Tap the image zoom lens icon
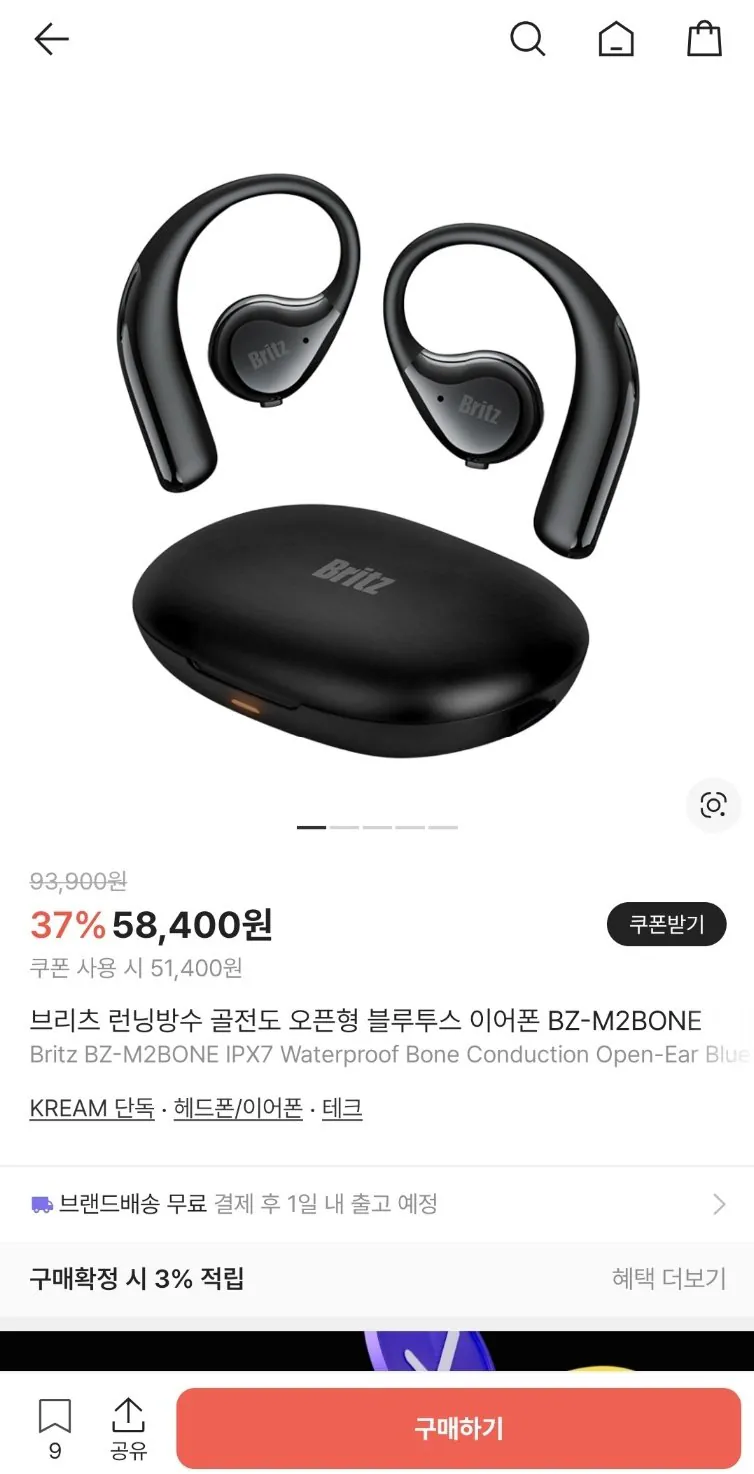The image size is (754, 1474). [713, 805]
